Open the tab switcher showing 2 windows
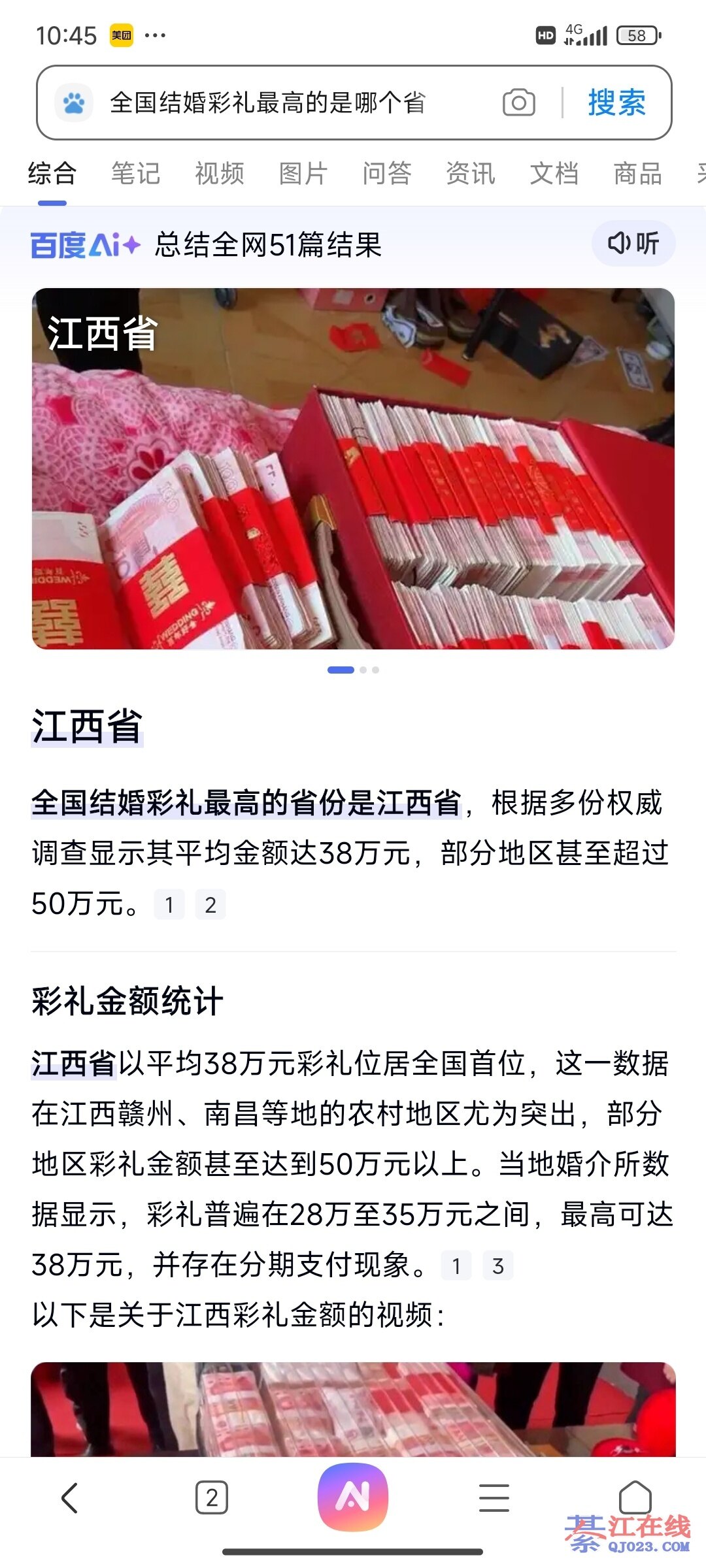This screenshot has height=1568, width=706. coord(212,1497)
